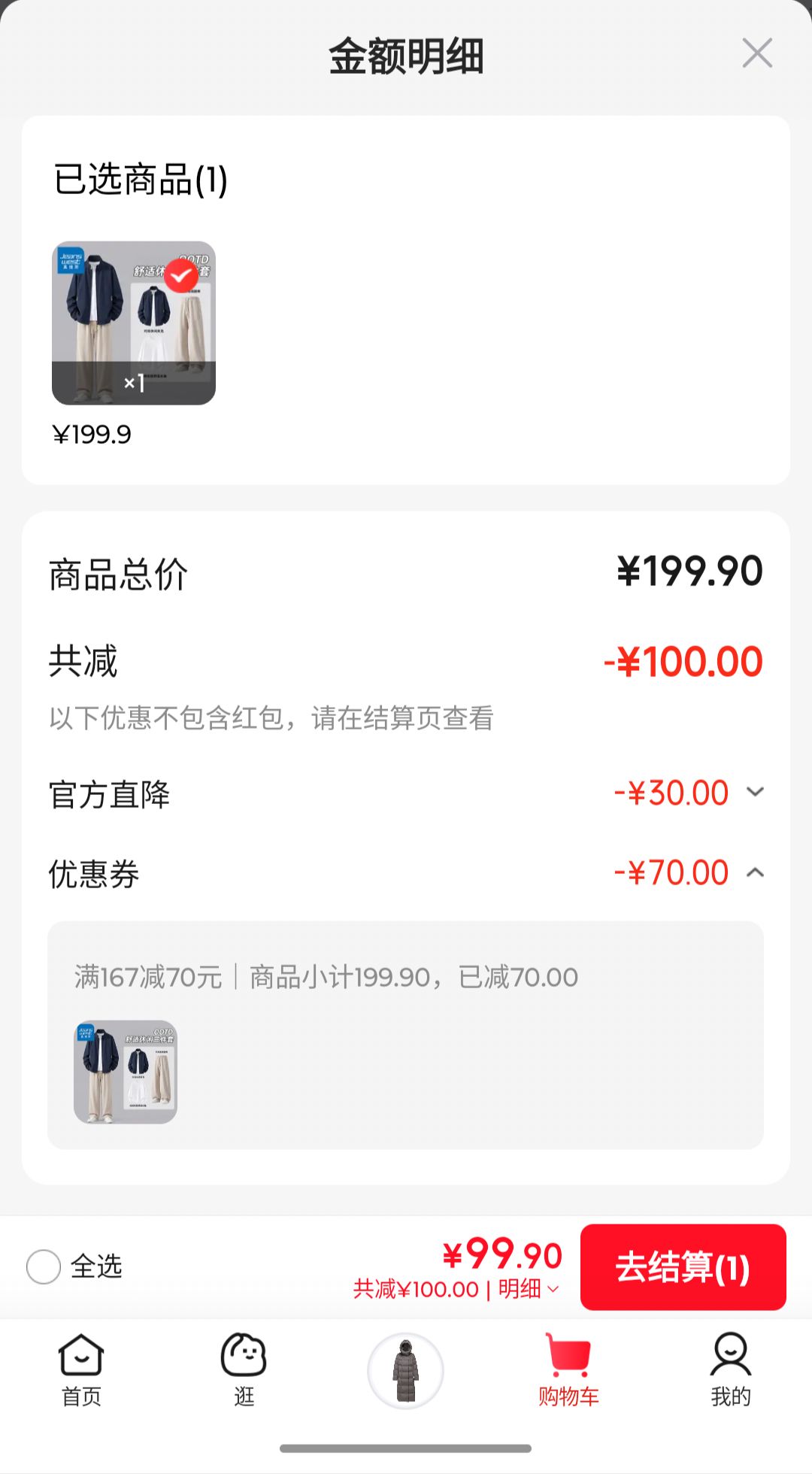Toggle the 全选 select-all radio
This screenshot has width=812, height=1474.
click(44, 1267)
